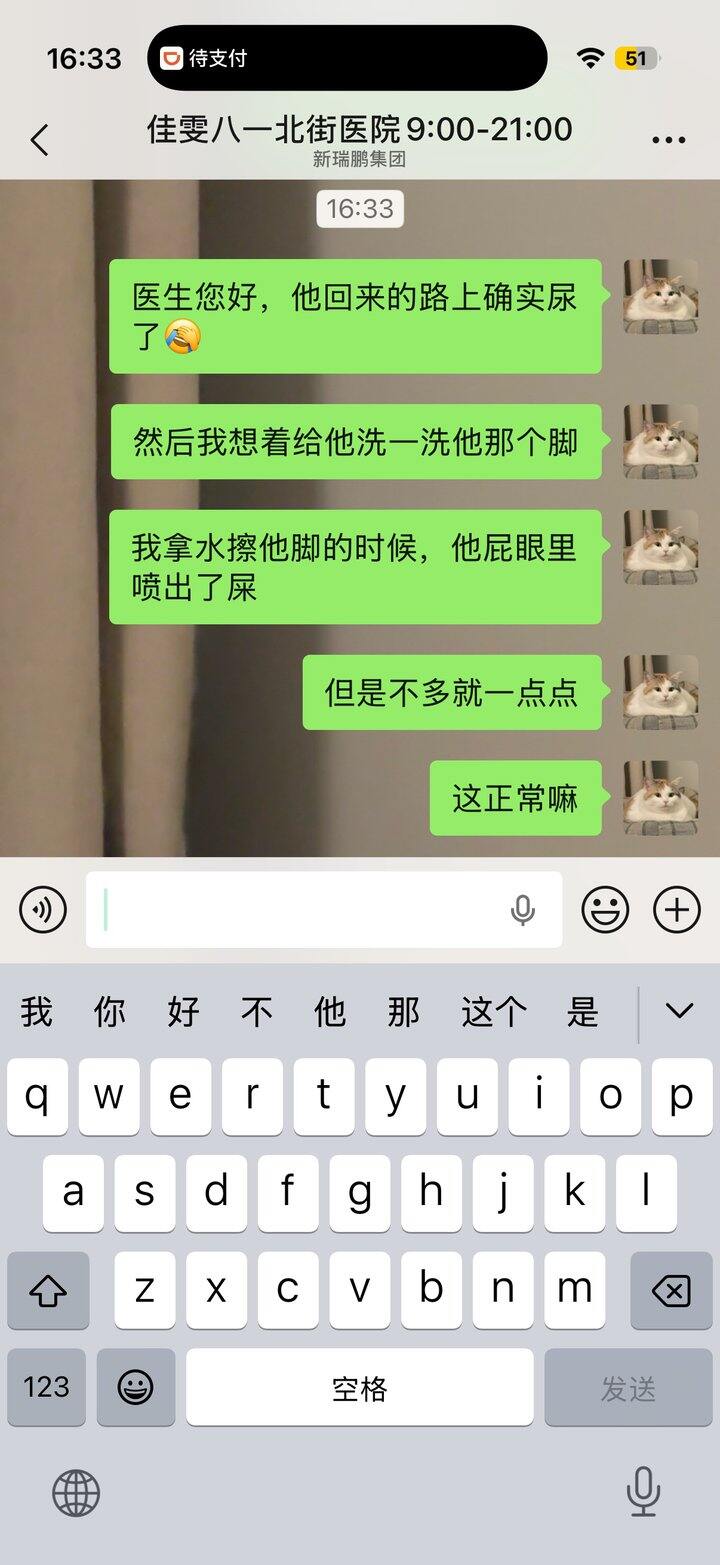The image size is (720, 1565).
Task: Expand the keyboard suggestion list
Action: pos(679,1011)
